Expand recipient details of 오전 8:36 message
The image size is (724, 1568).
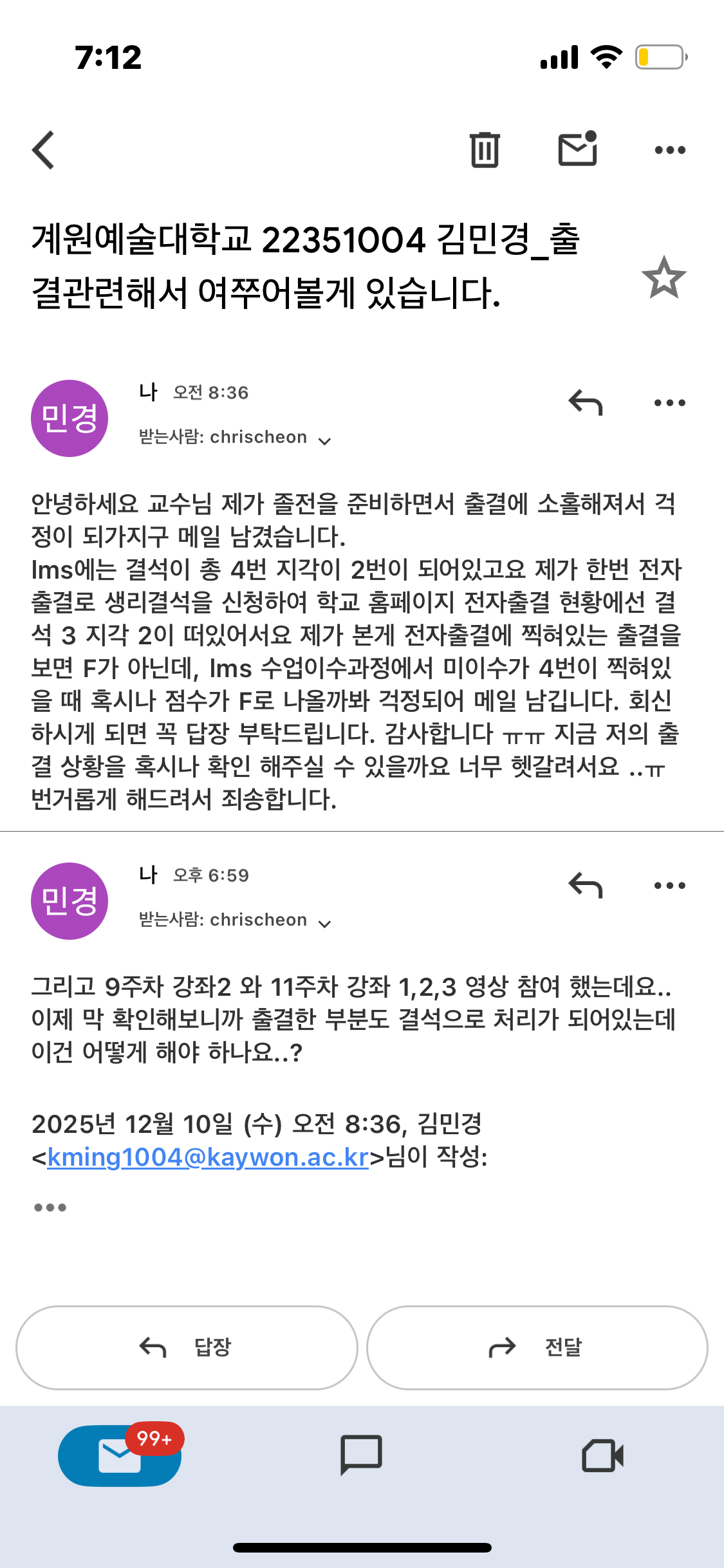coord(325,440)
